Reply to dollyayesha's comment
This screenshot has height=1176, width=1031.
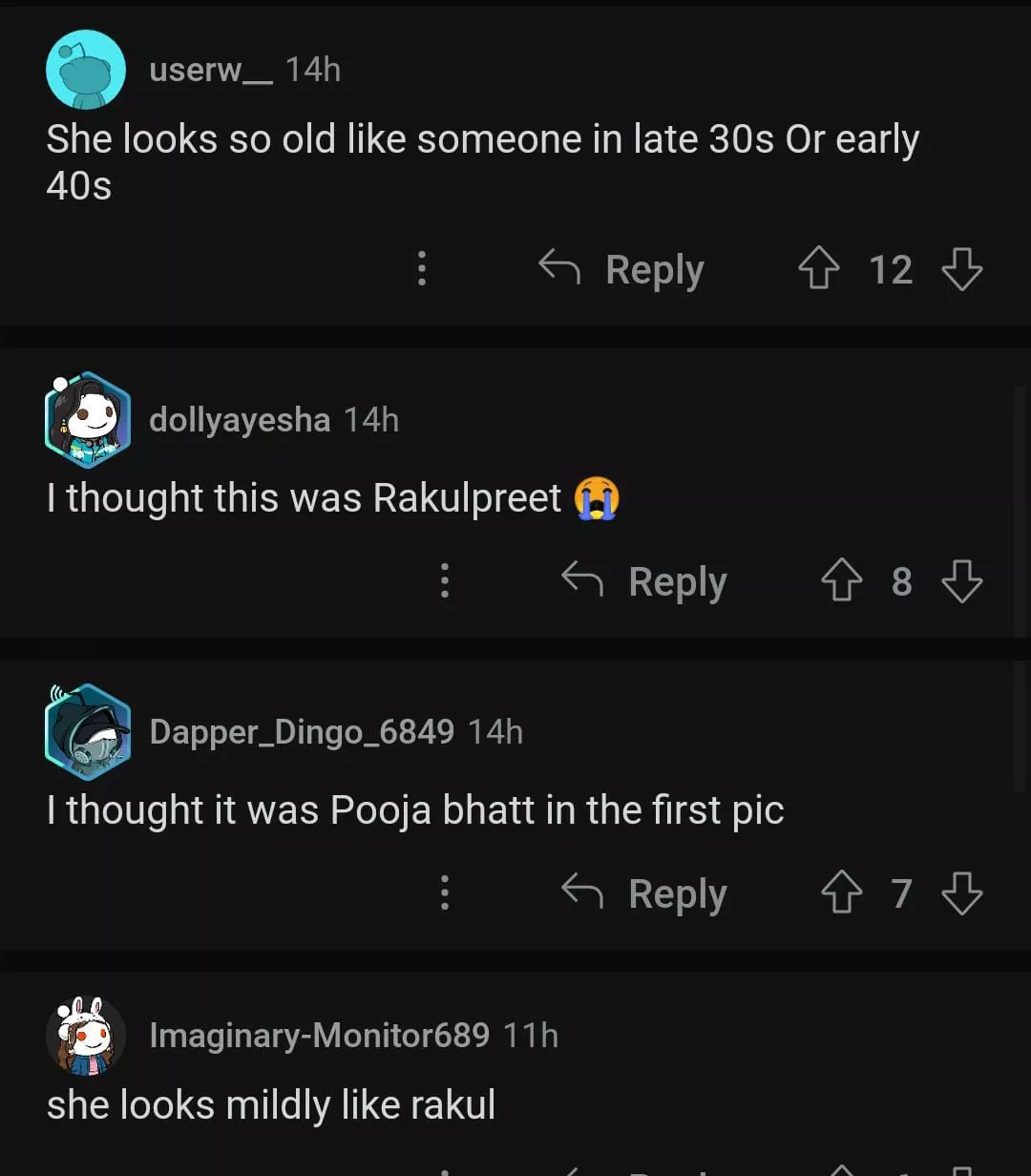tap(645, 581)
